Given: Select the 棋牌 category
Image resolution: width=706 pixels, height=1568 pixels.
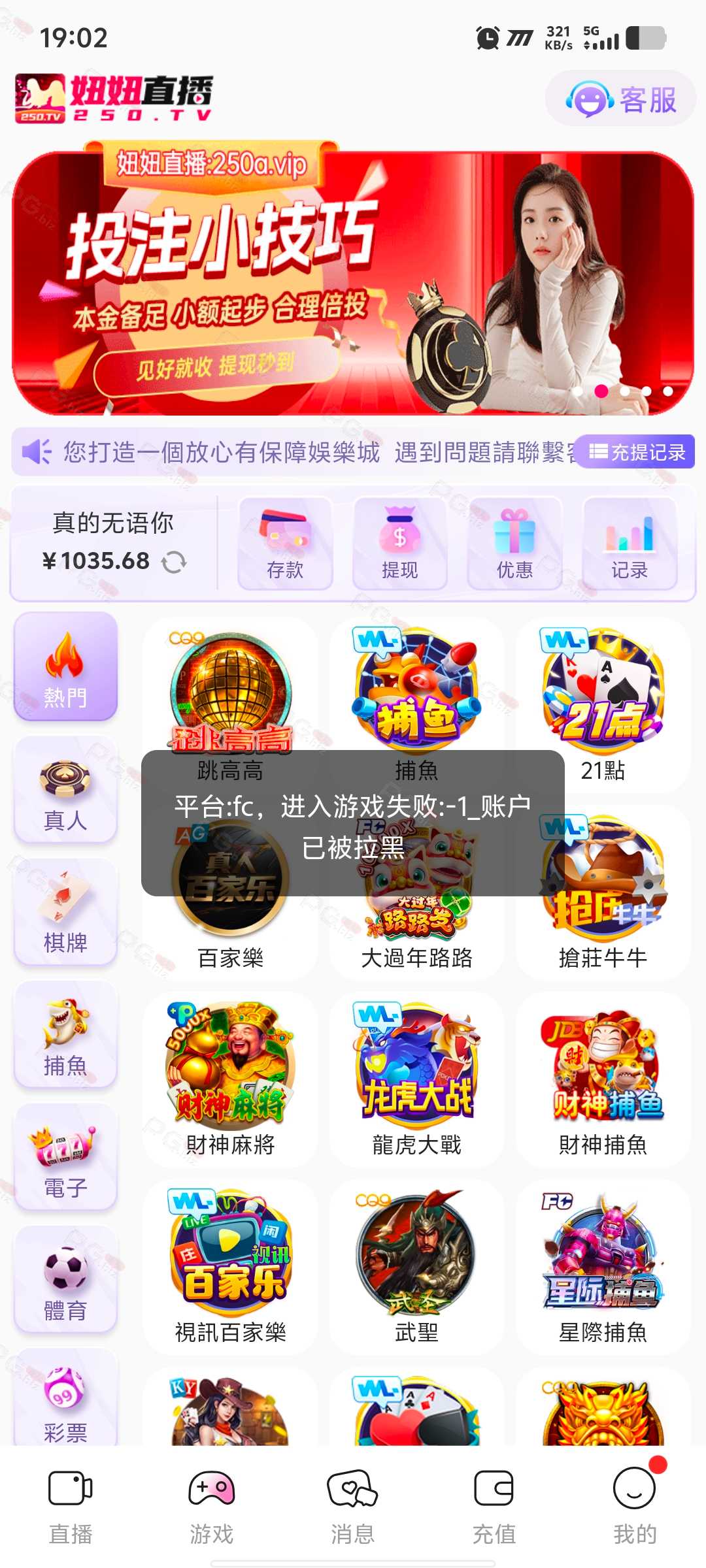Looking at the screenshot, I should coord(65,911).
